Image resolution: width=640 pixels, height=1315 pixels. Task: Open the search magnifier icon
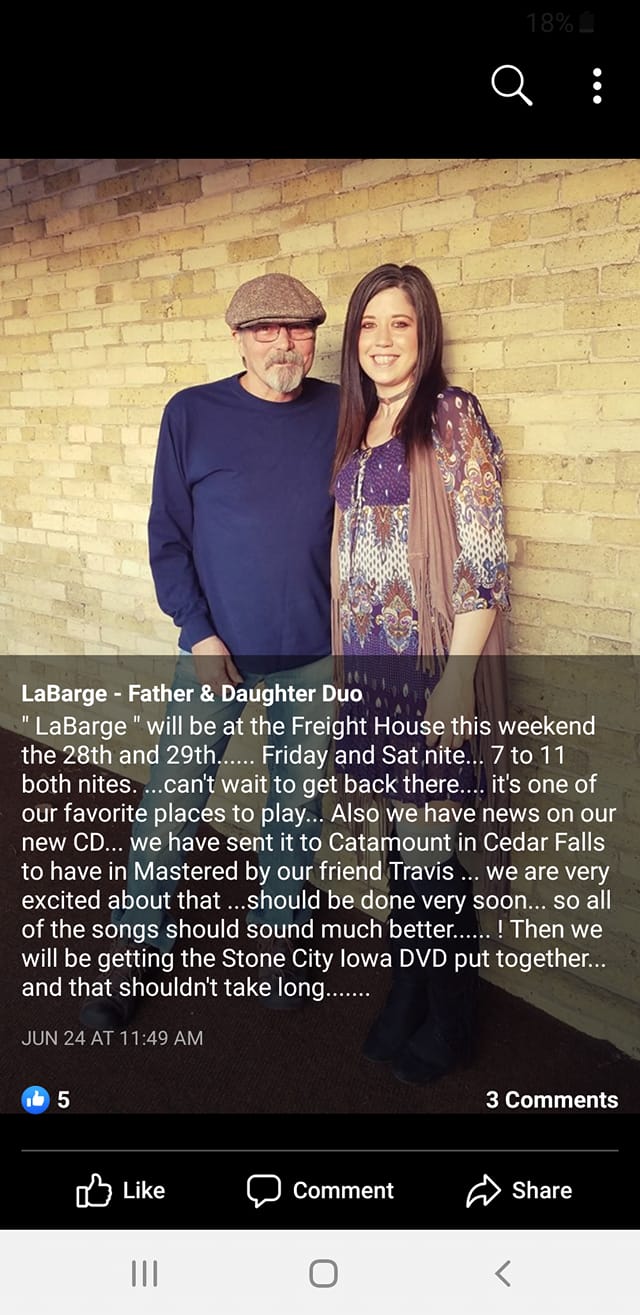point(511,86)
